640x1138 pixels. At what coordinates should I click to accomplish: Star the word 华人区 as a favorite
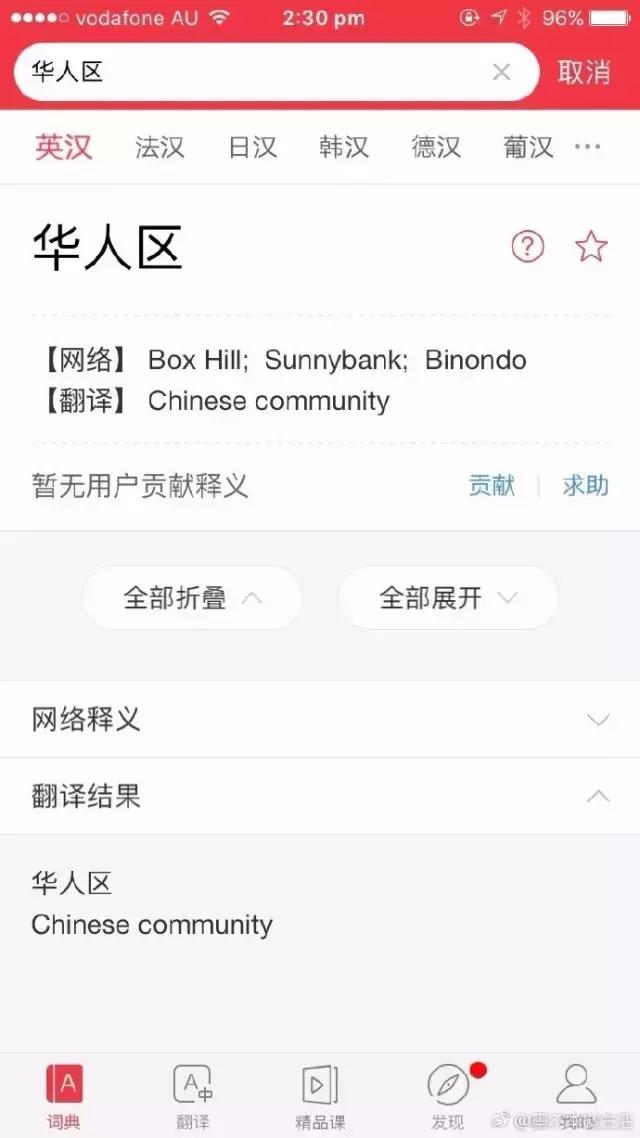point(591,246)
